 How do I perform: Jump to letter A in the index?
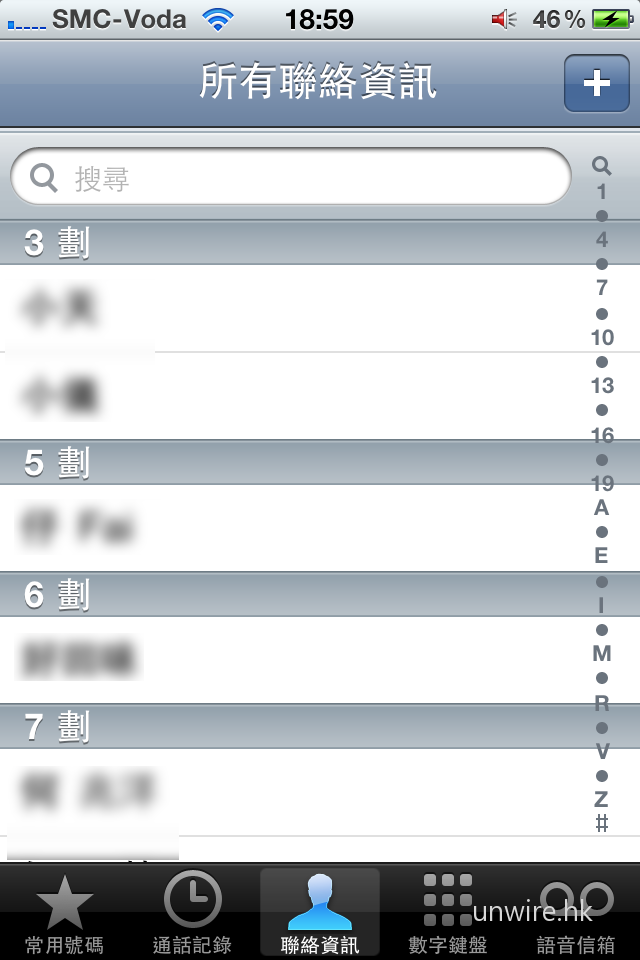point(601,508)
